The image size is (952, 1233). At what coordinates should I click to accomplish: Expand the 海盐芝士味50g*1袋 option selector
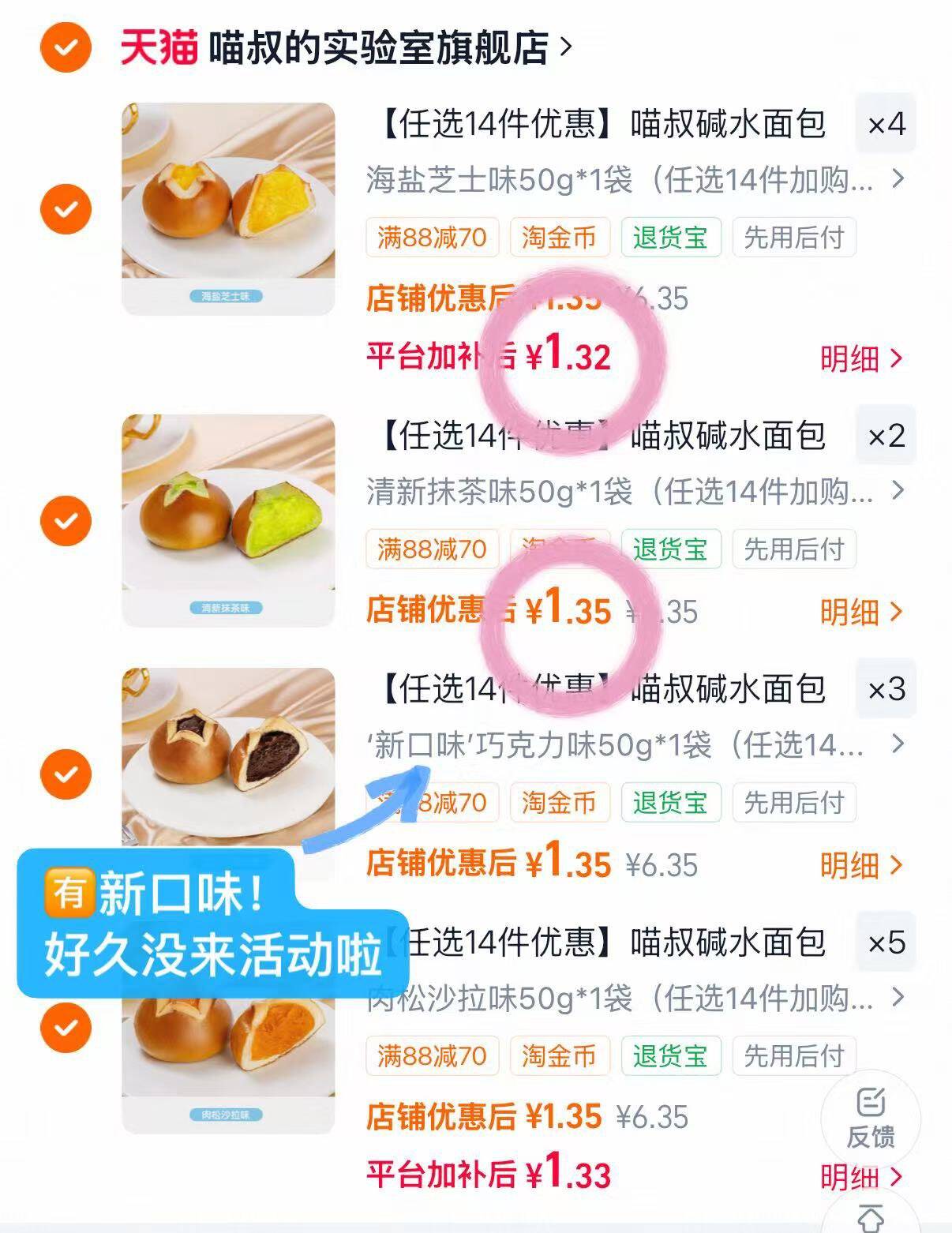point(632,181)
